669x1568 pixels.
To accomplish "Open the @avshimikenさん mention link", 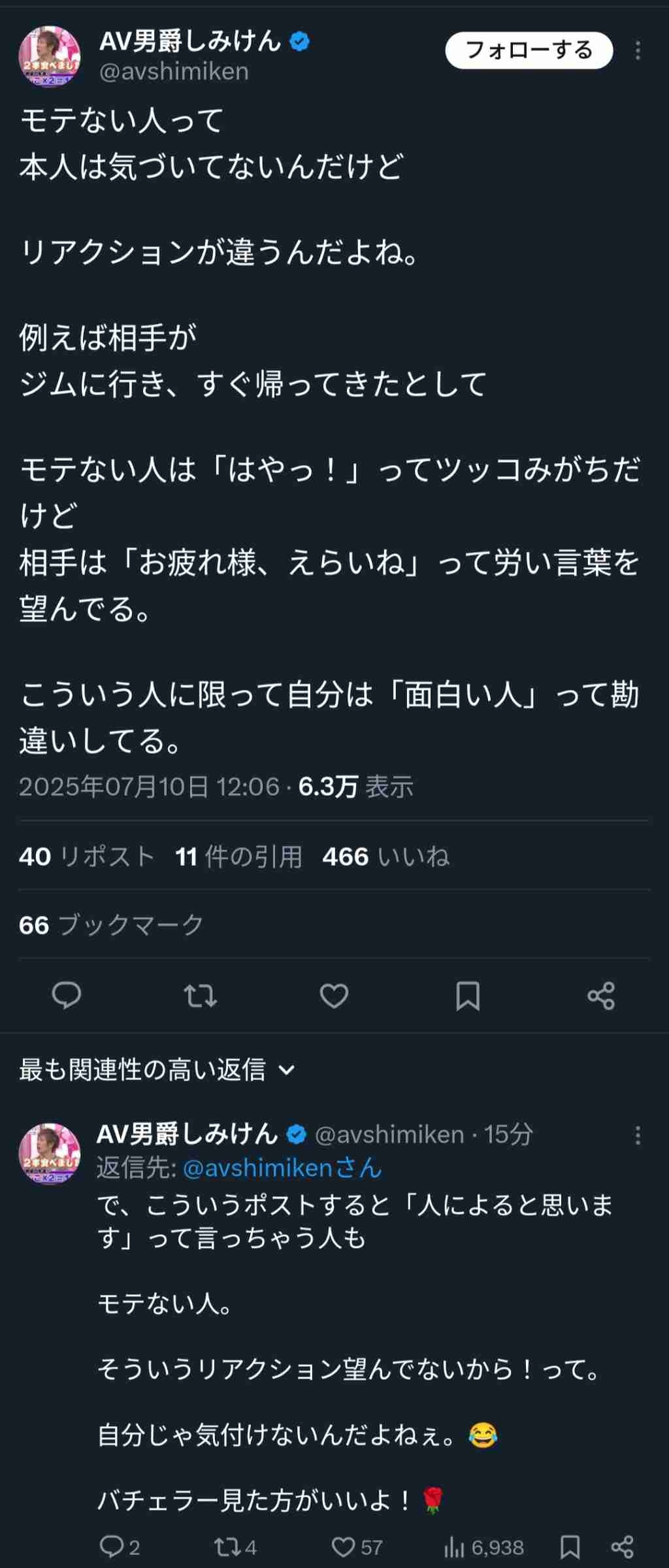I will (x=282, y=1168).
